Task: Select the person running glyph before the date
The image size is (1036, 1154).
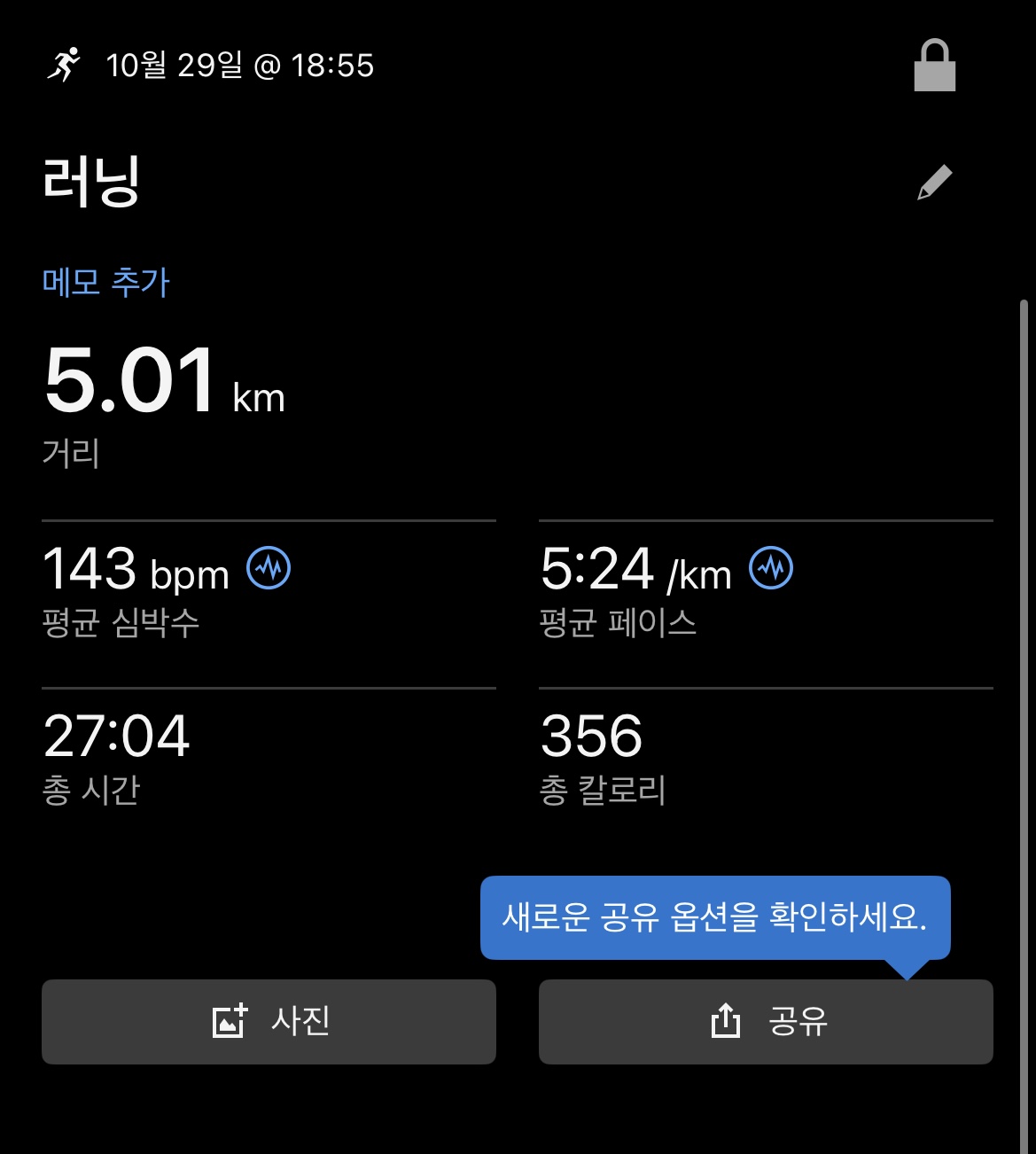Action: (65, 66)
